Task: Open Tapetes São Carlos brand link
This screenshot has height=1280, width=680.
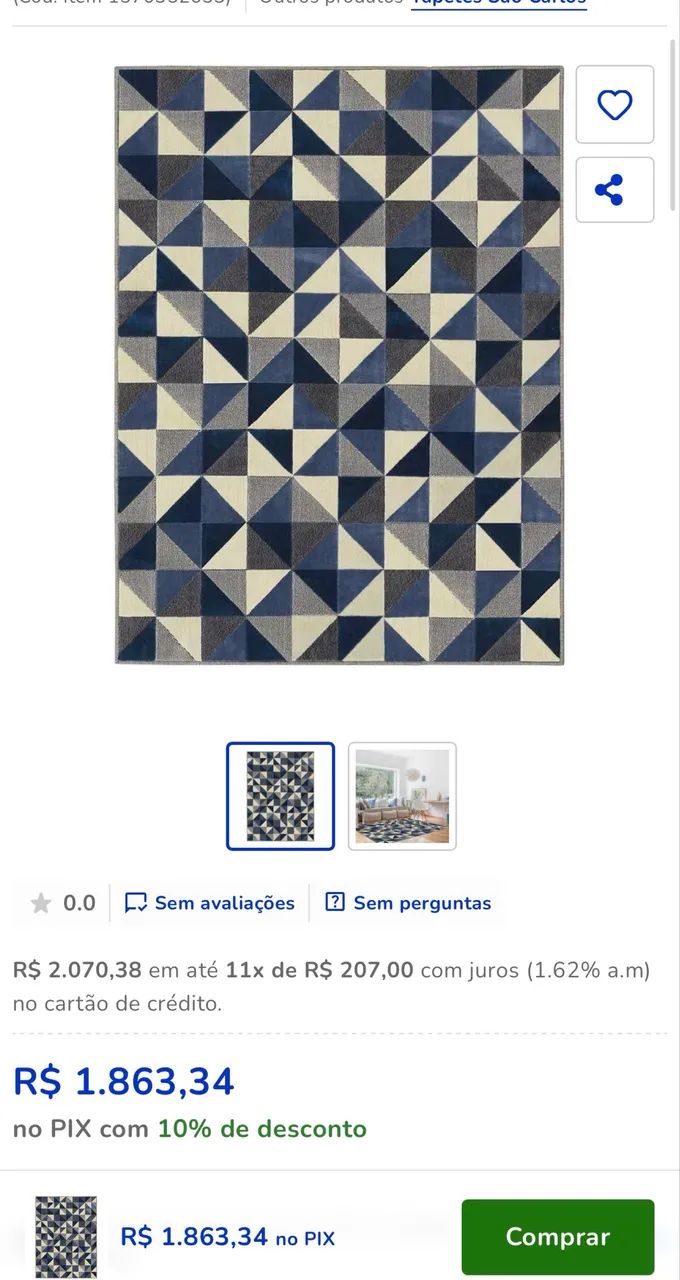Action: [x=499, y=3]
